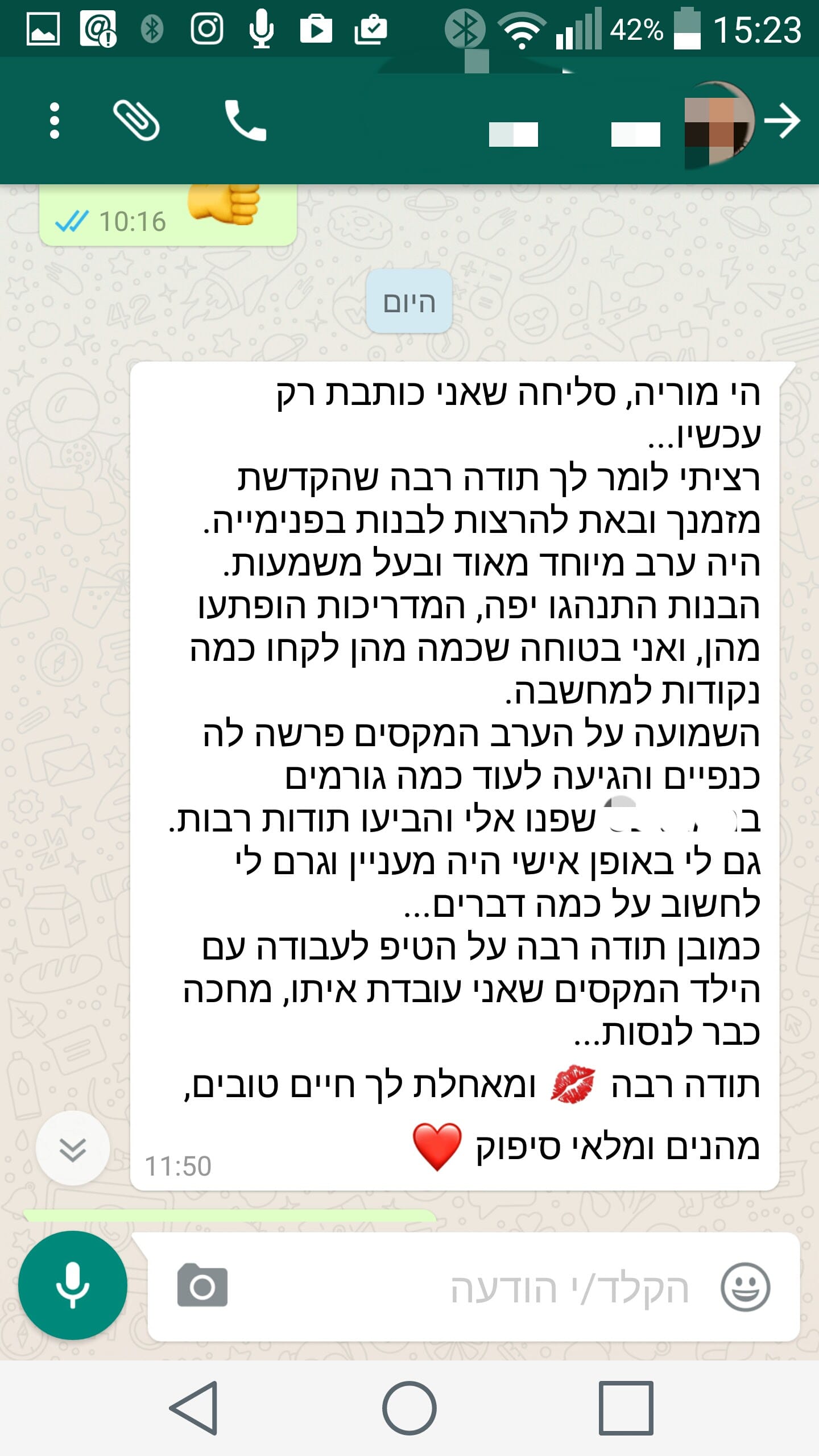This screenshot has height=1456, width=819.
Task: Tap the paperclip attach icon
Action: click(x=136, y=121)
